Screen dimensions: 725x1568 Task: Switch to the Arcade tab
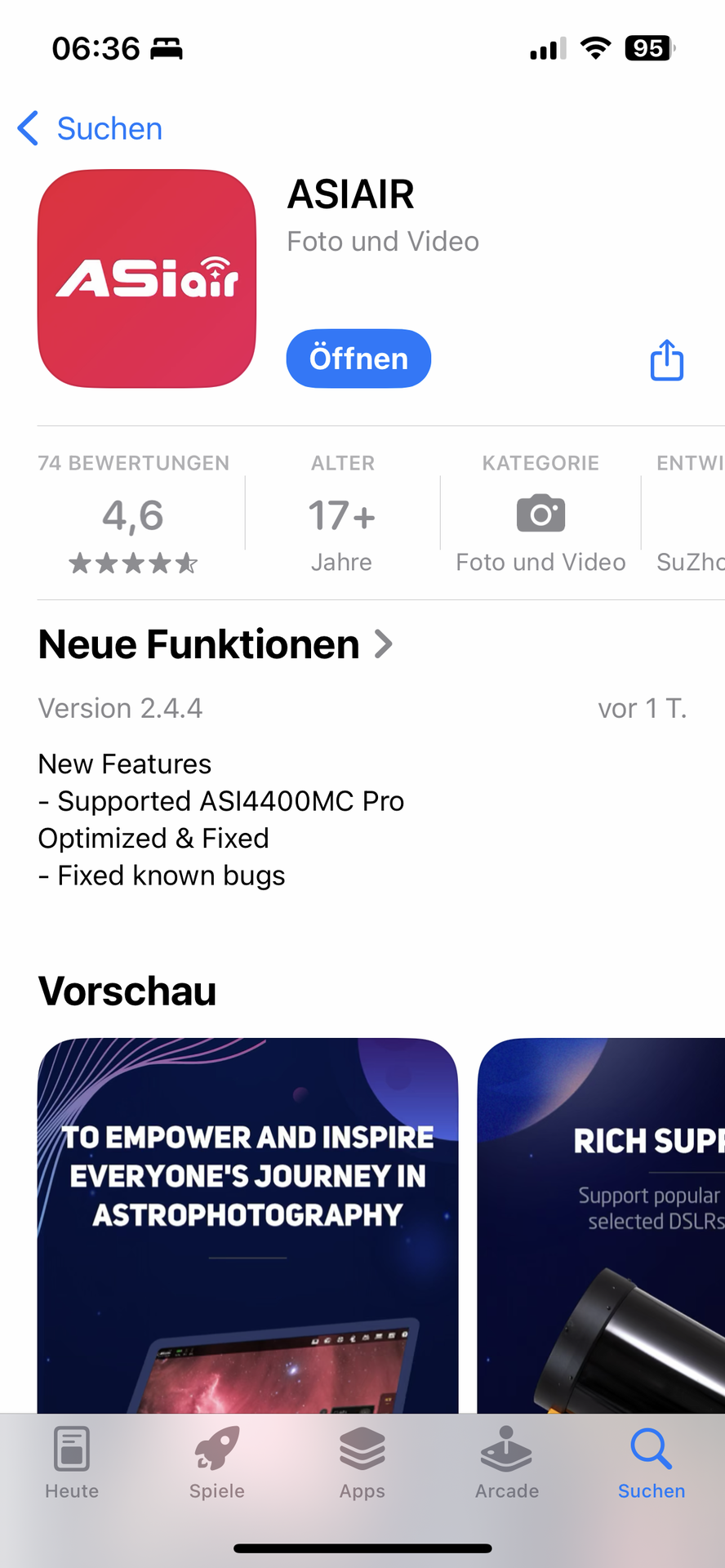coord(507,1463)
